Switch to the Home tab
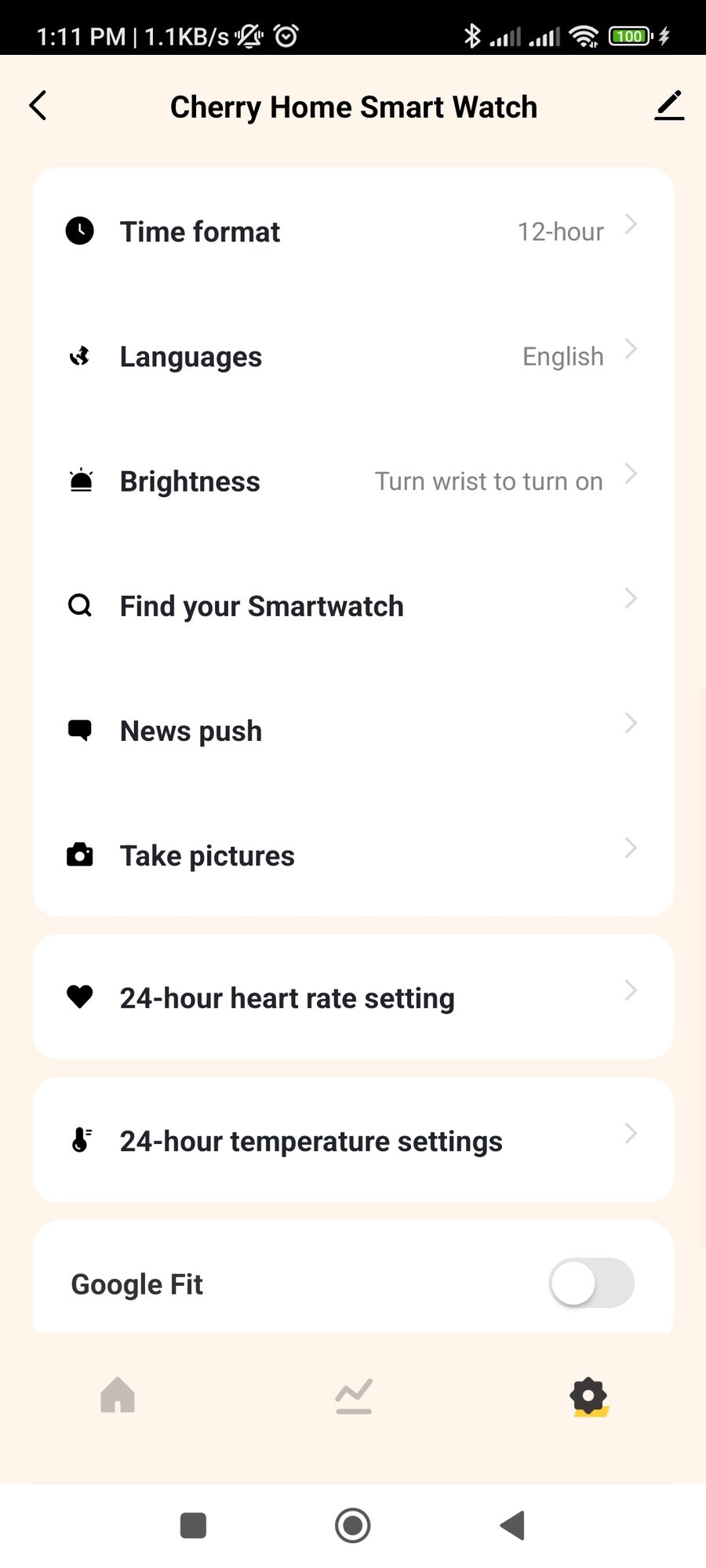This screenshot has width=706, height=1568. tap(118, 1396)
